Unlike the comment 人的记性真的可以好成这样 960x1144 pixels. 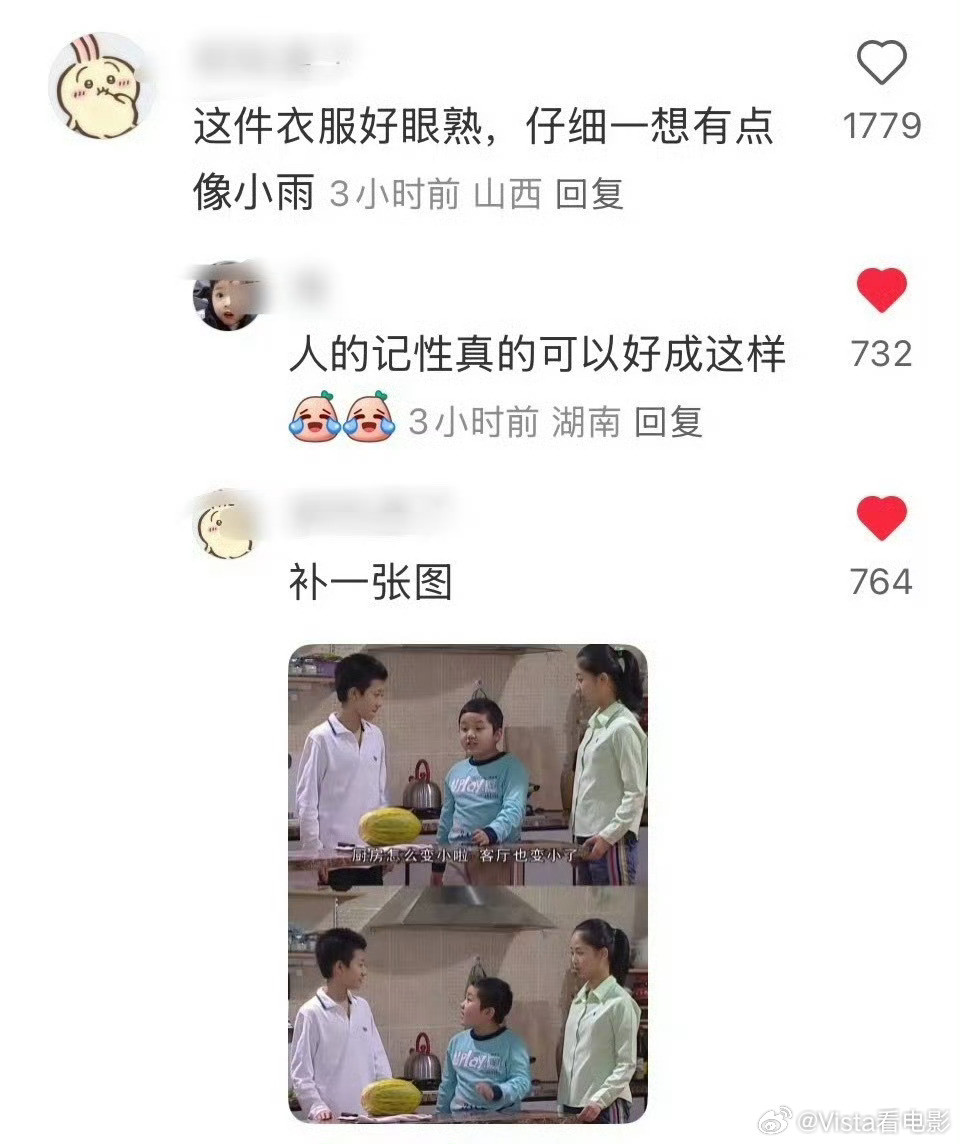(881, 291)
